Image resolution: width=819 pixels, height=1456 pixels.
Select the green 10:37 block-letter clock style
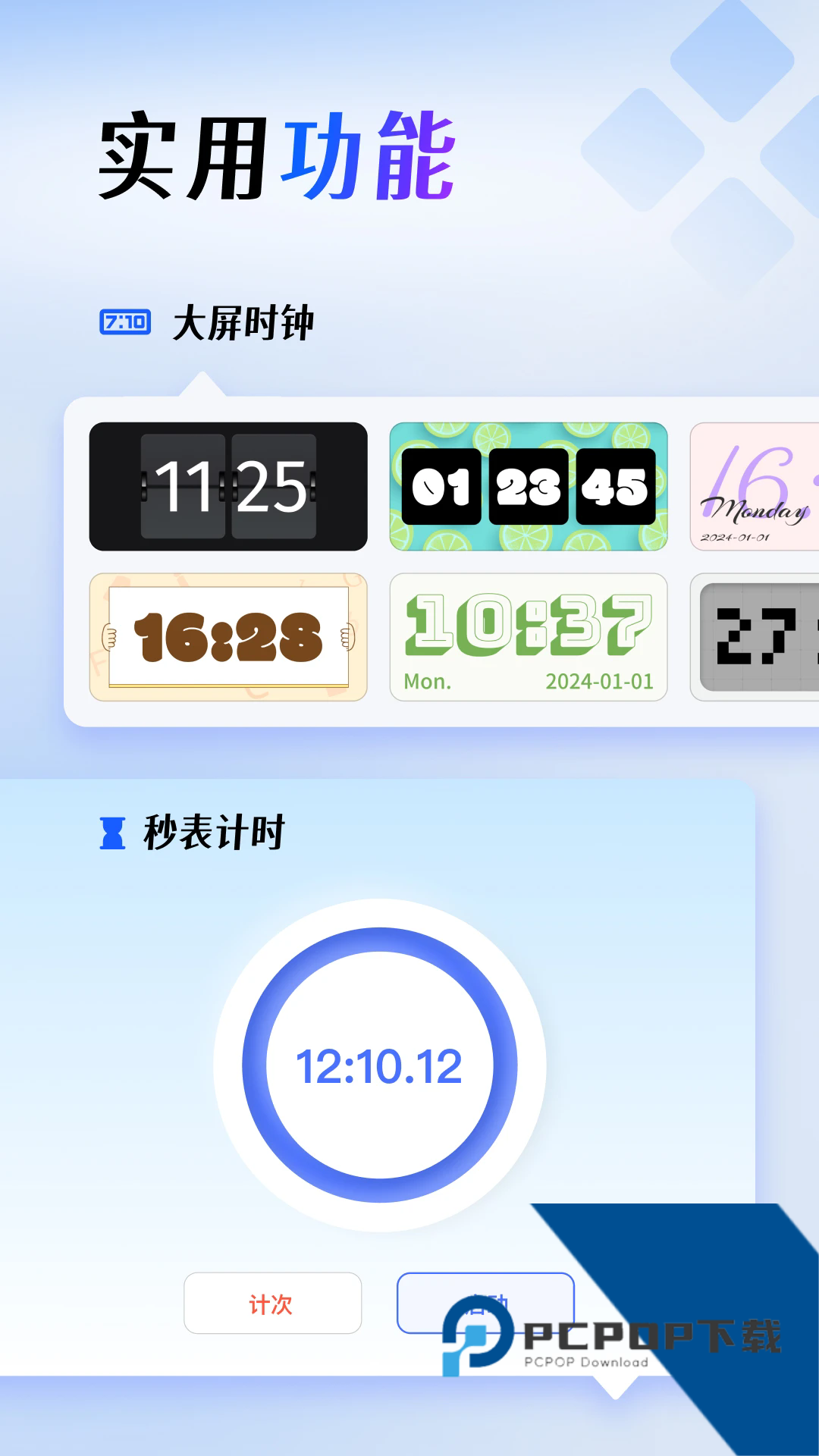pyautogui.click(x=529, y=637)
